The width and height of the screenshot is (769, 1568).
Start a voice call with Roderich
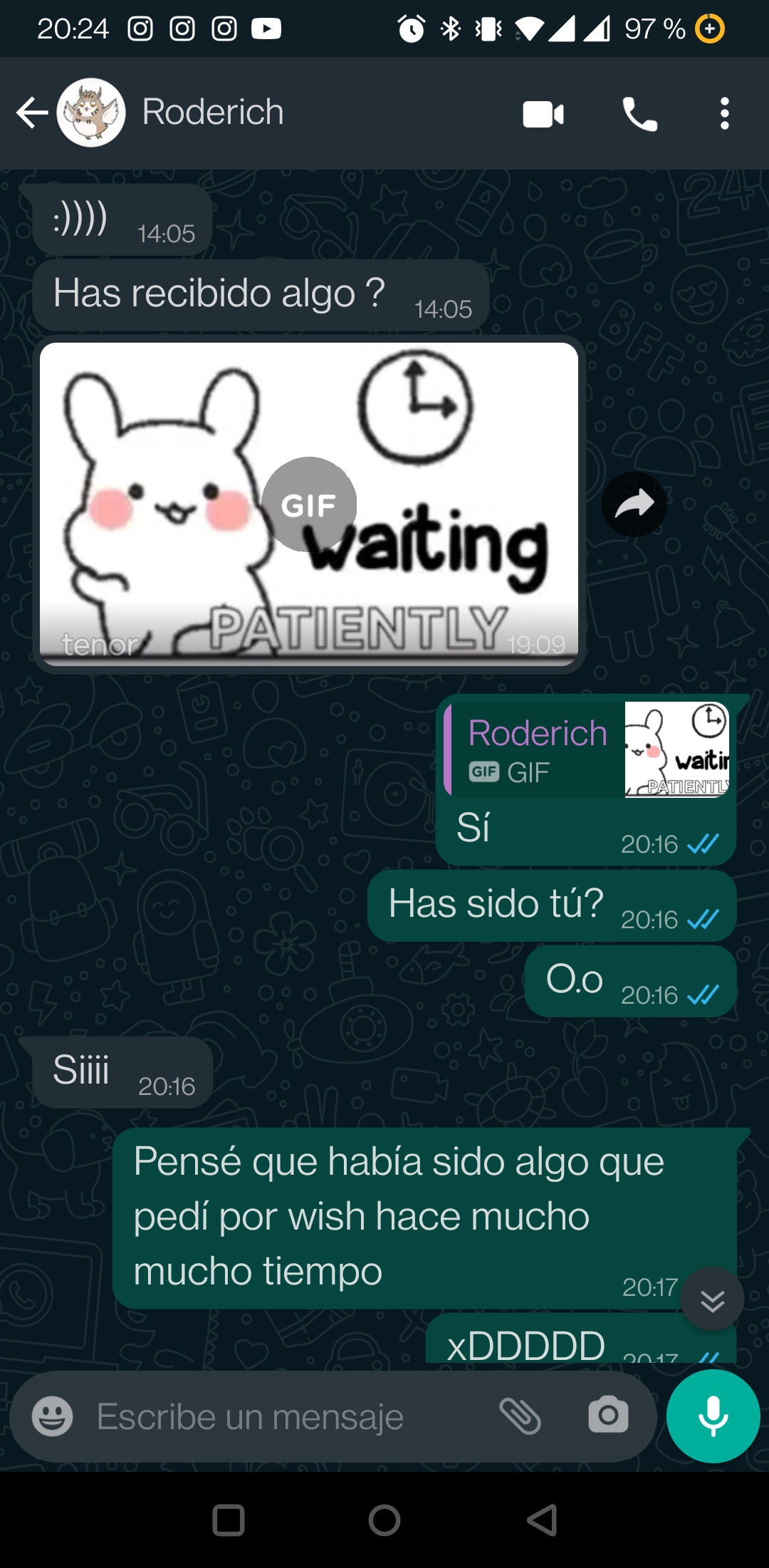pyautogui.click(x=639, y=114)
